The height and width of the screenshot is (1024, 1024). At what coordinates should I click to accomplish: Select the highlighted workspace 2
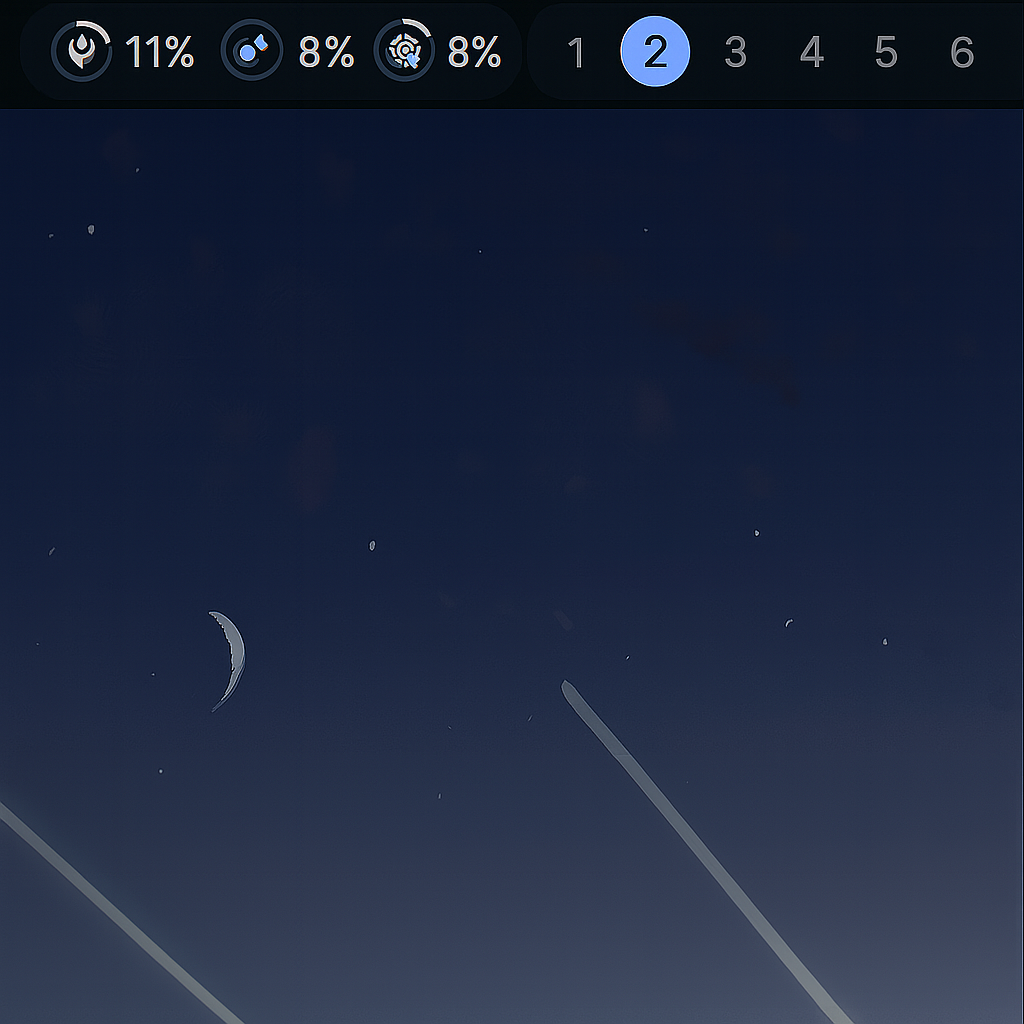pyautogui.click(x=655, y=52)
